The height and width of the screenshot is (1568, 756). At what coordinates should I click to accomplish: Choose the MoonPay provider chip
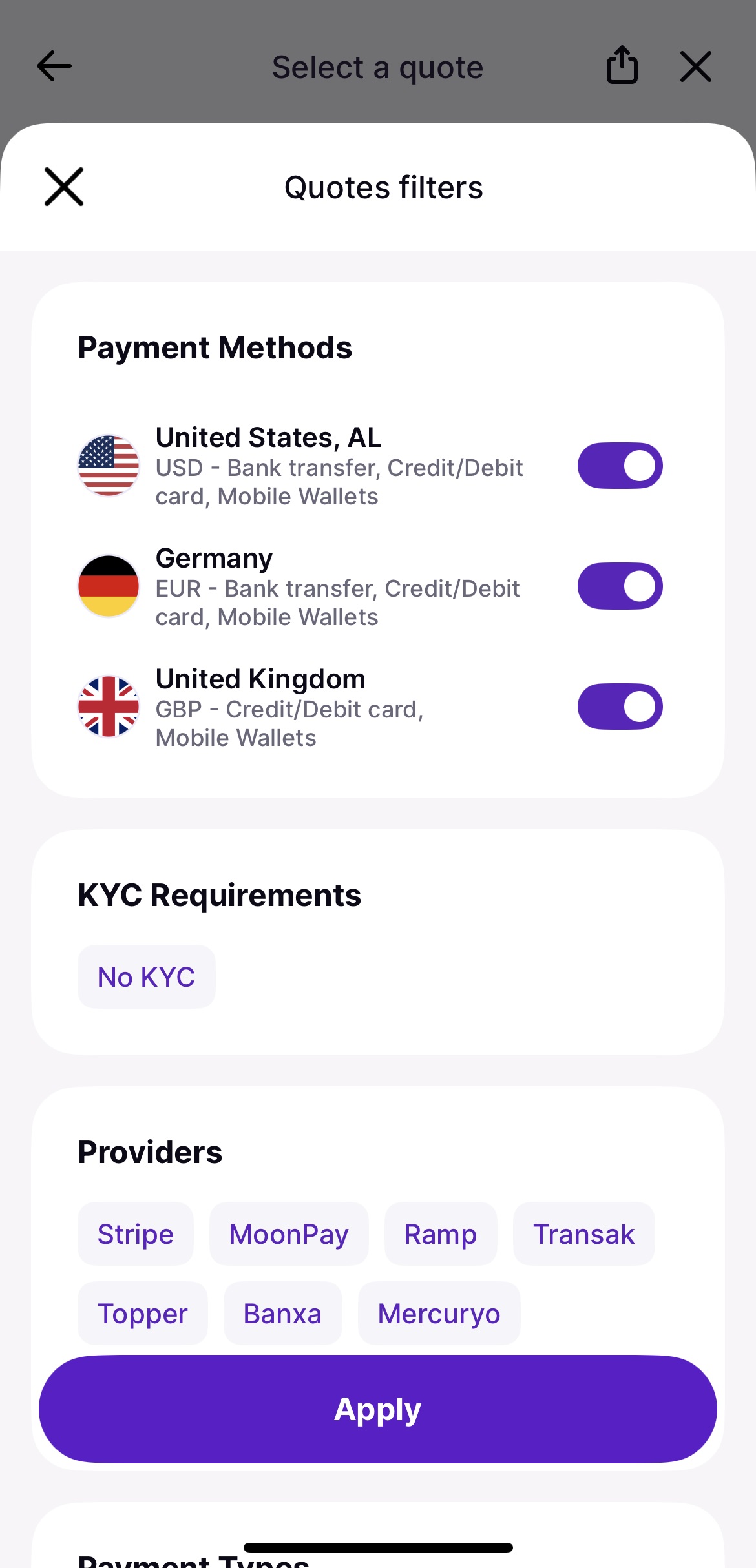289,1234
